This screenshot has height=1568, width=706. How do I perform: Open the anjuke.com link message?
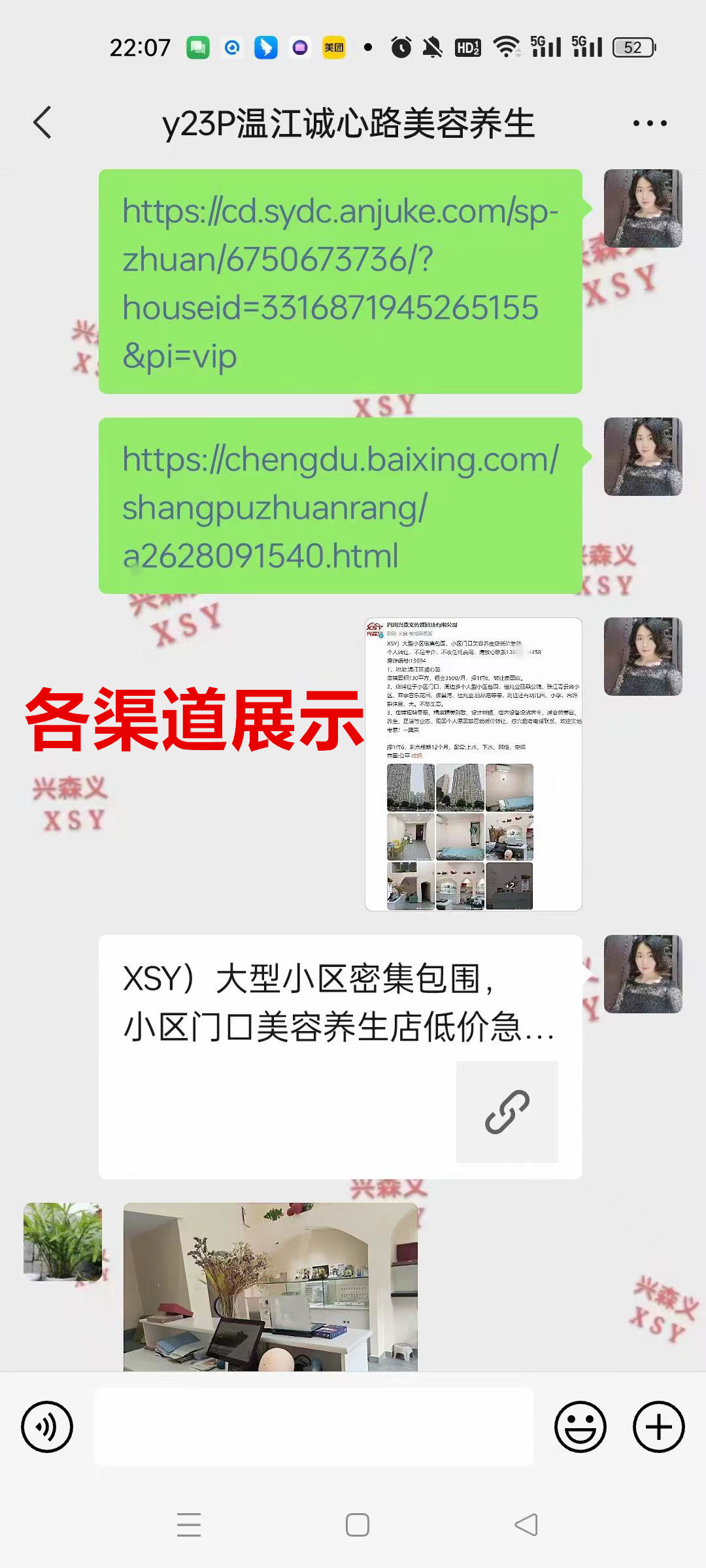click(340, 282)
